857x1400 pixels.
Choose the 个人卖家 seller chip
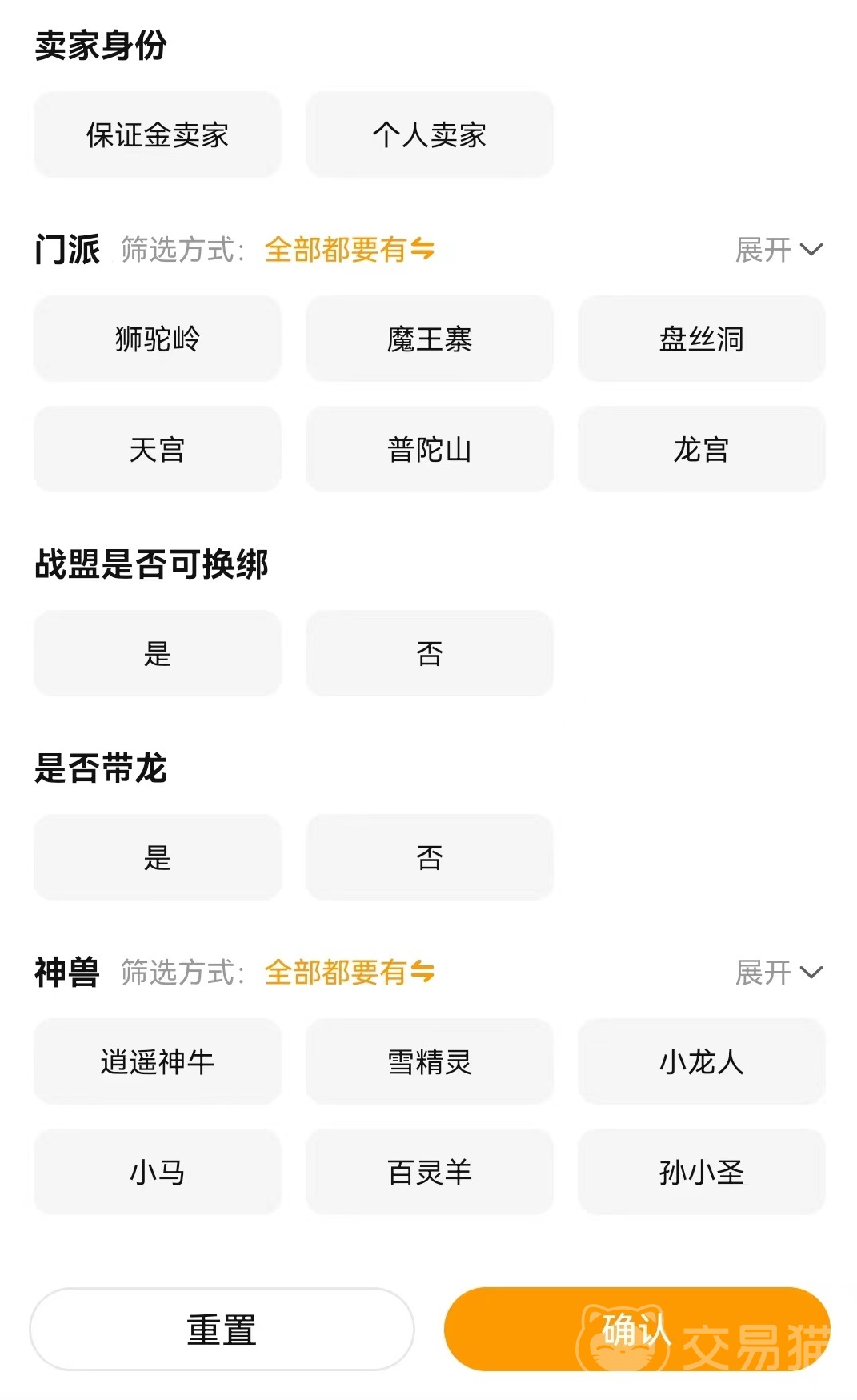click(430, 134)
